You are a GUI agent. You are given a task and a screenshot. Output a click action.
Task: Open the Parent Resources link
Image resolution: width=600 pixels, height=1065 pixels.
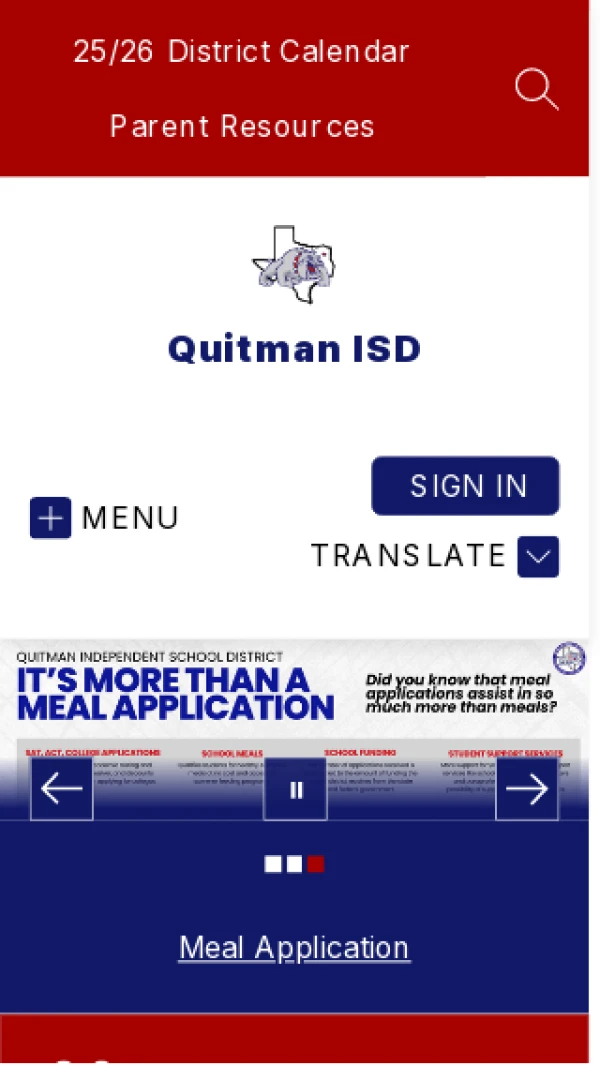[242, 127]
